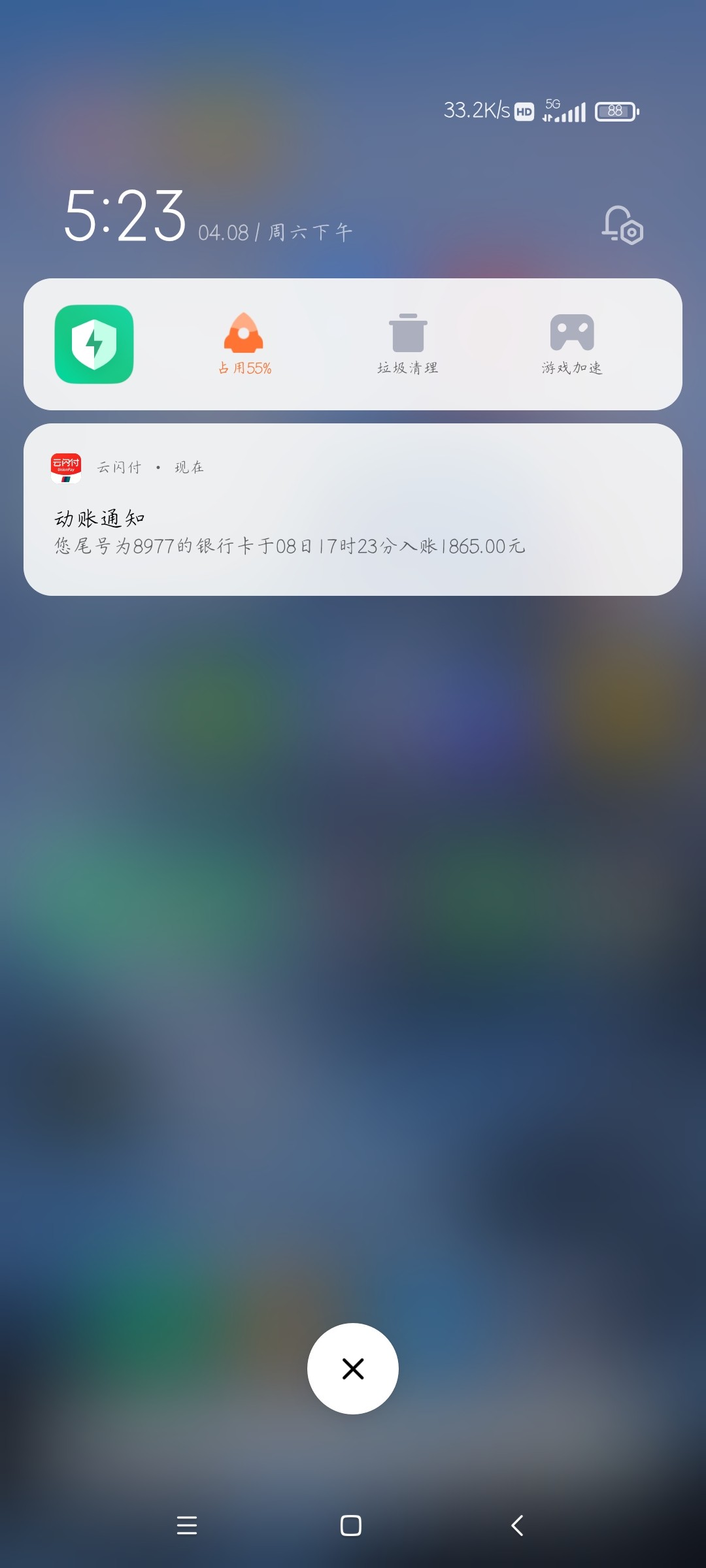Open notification settings via bell-gear icon
This screenshot has width=706, height=1568.
(x=623, y=225)
